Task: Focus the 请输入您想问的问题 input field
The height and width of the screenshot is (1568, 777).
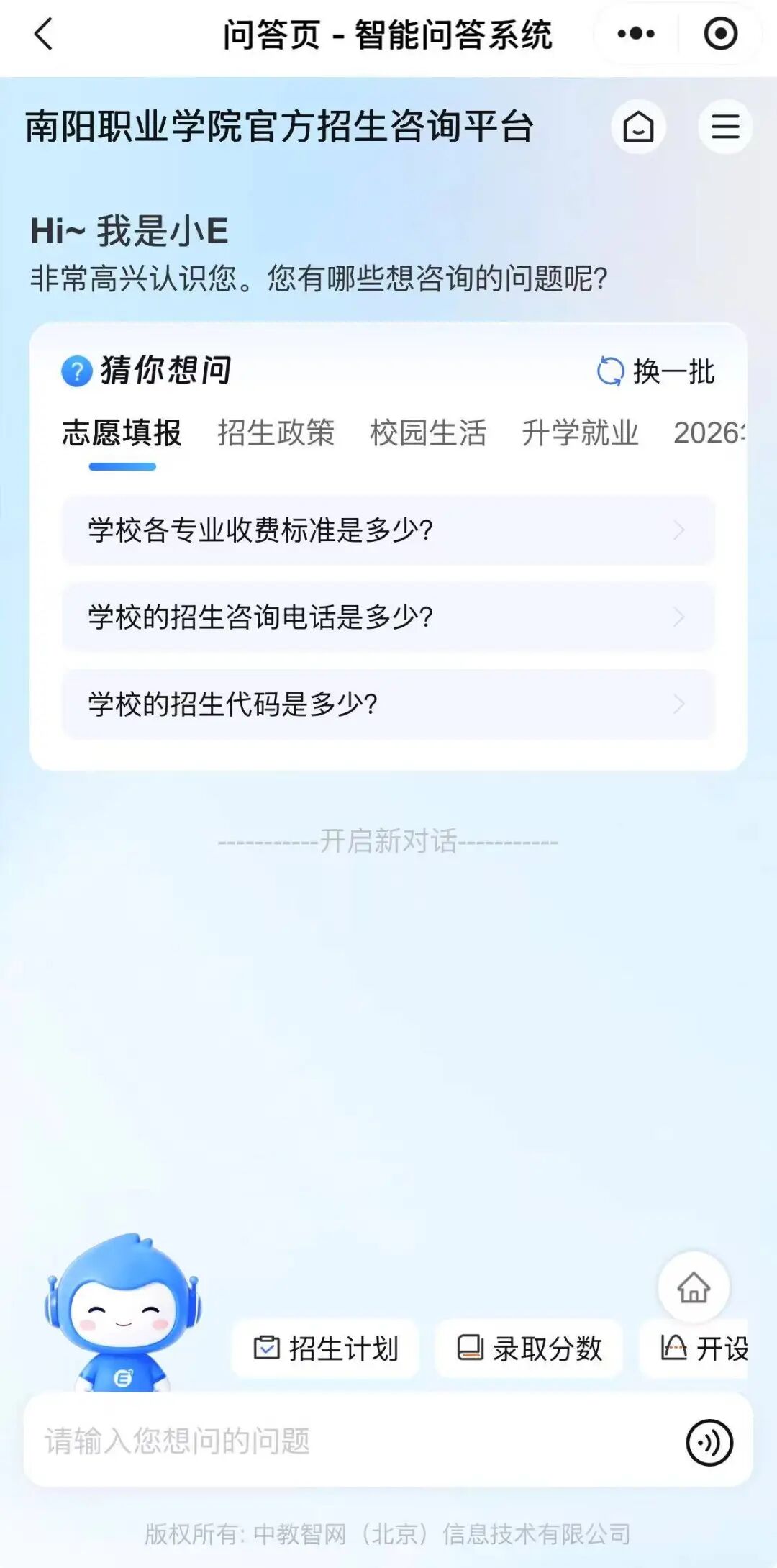Action: pyautogui.click(x=345, y=1441)
